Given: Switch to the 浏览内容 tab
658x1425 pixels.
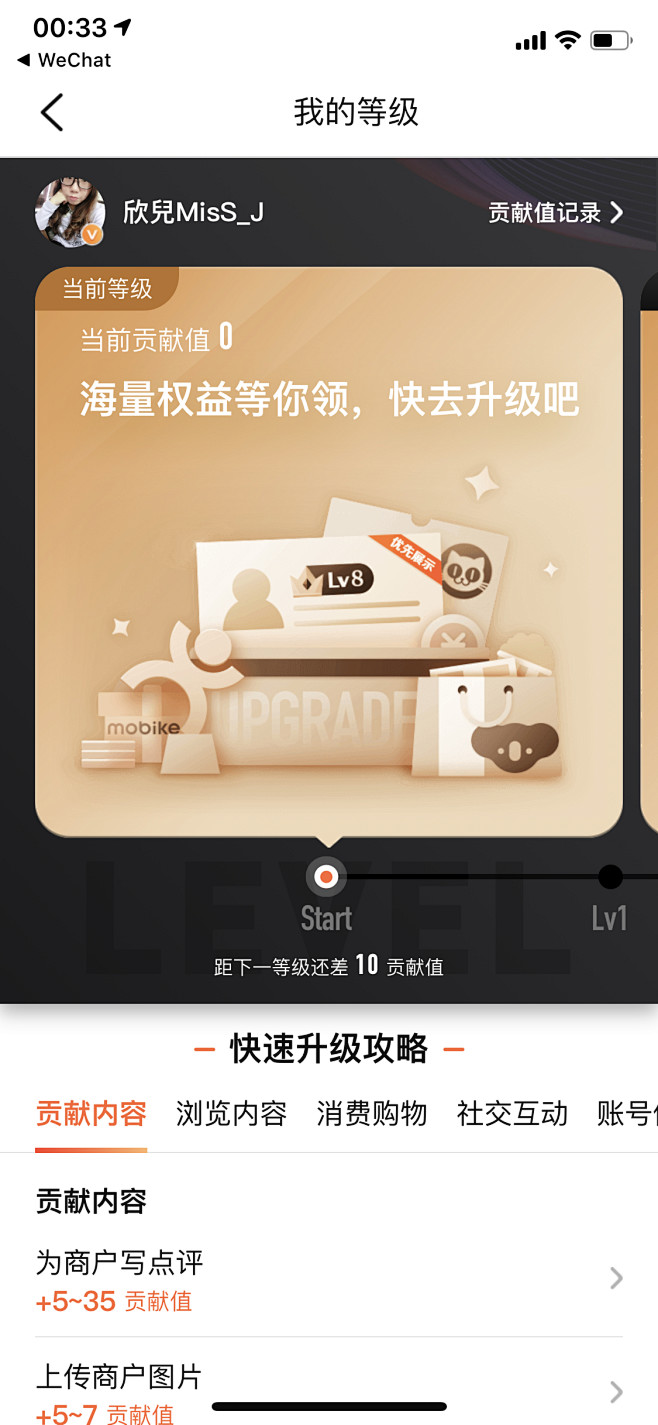Looking at the screenshot, I should pyautogui.click(x=232, y=1113).
